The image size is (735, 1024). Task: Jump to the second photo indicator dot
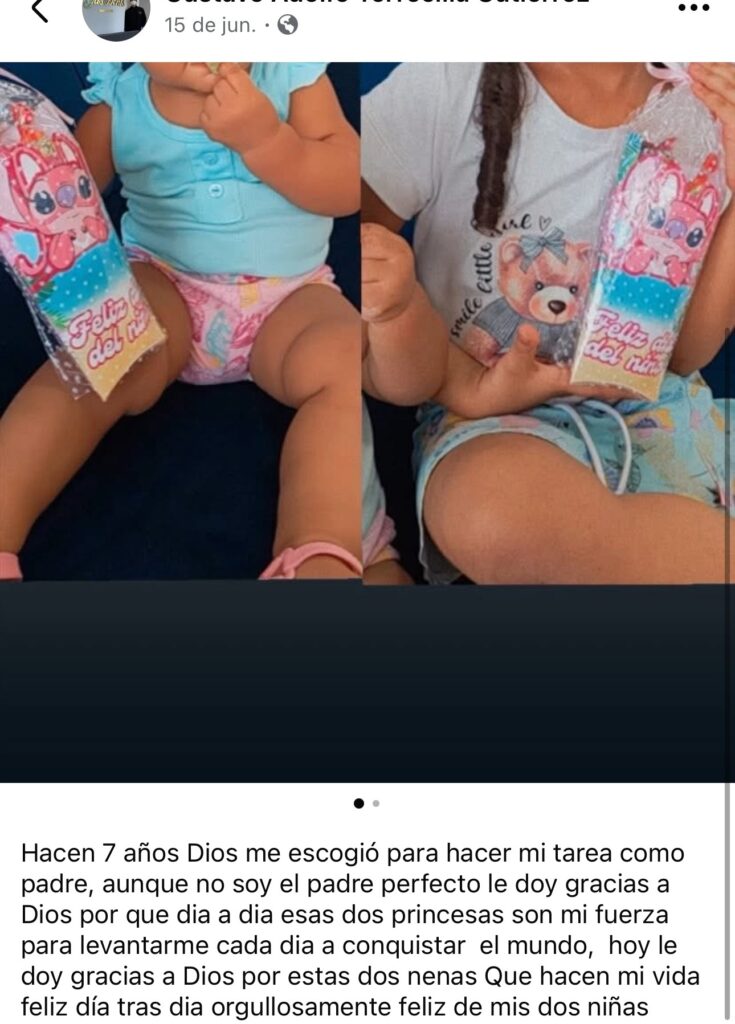click(376, 803)
